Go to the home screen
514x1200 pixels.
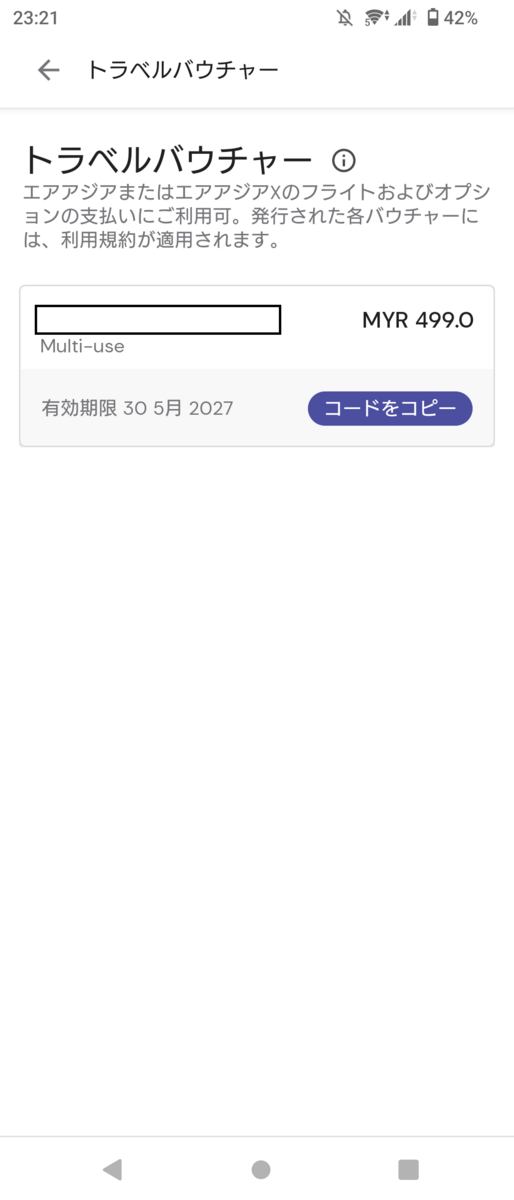(x=260, y=1169)
